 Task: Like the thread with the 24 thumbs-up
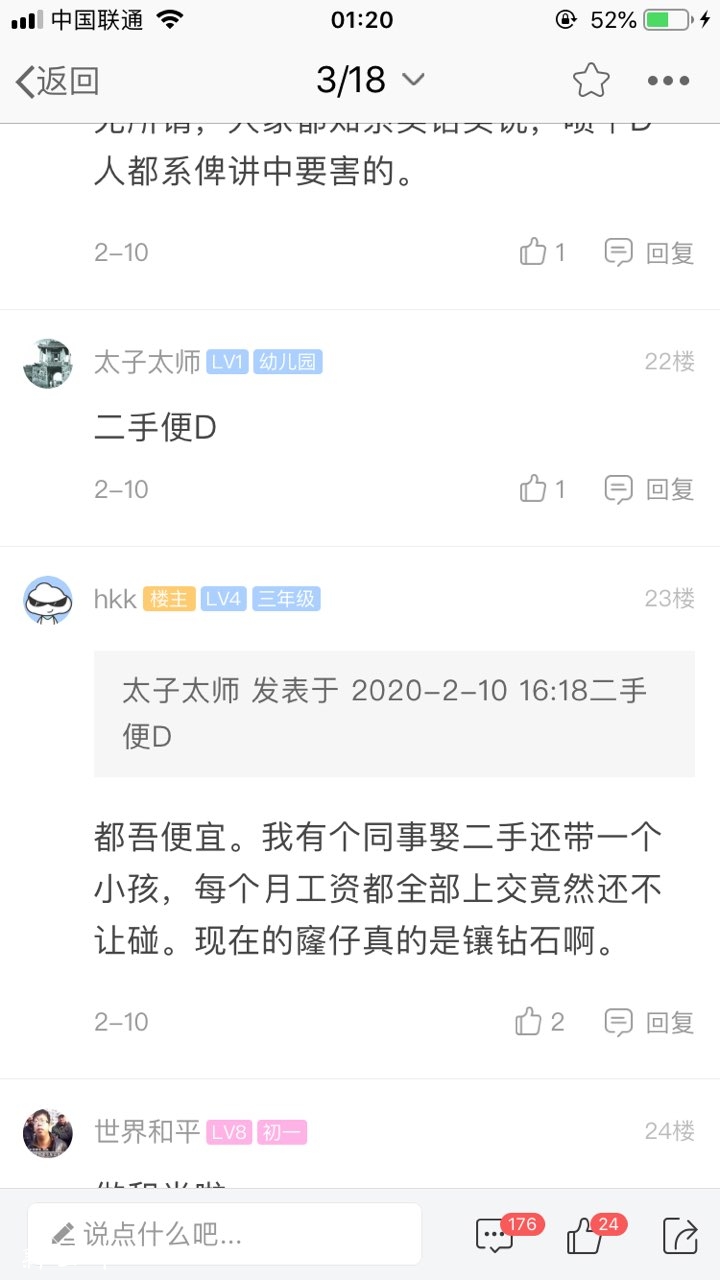point(586,1235)
